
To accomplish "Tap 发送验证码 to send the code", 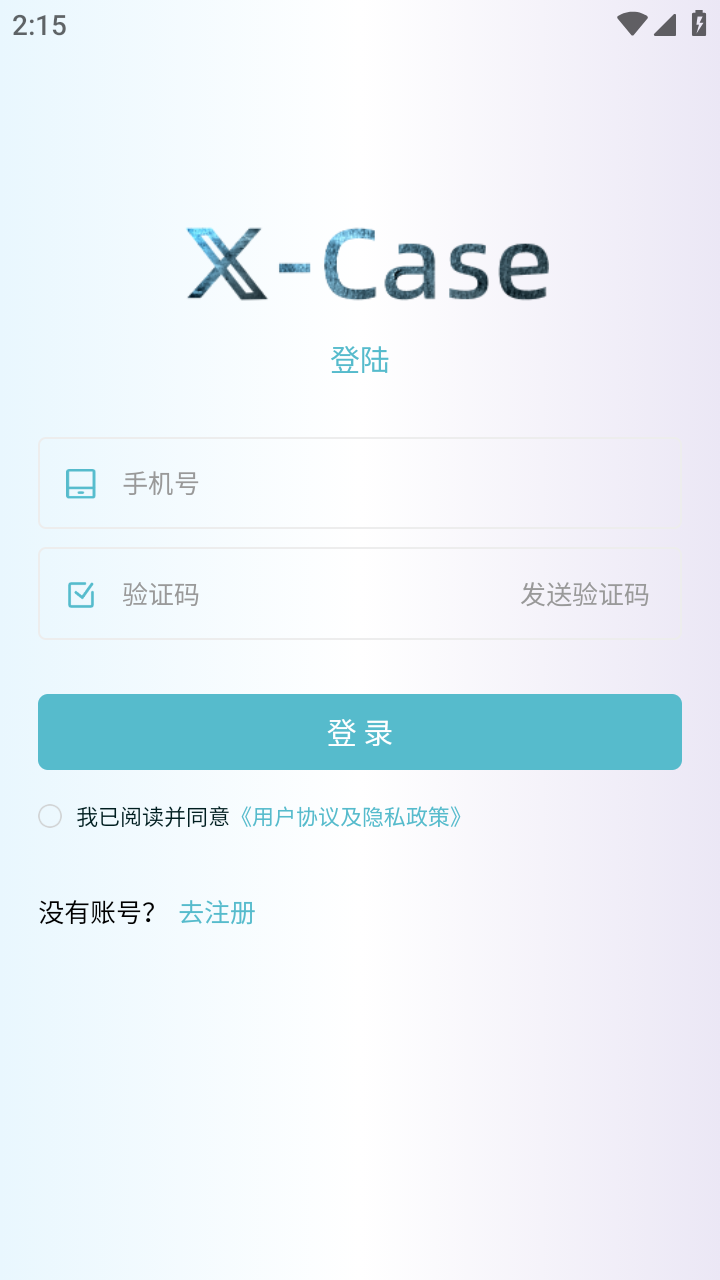I will tap(584, 594).
